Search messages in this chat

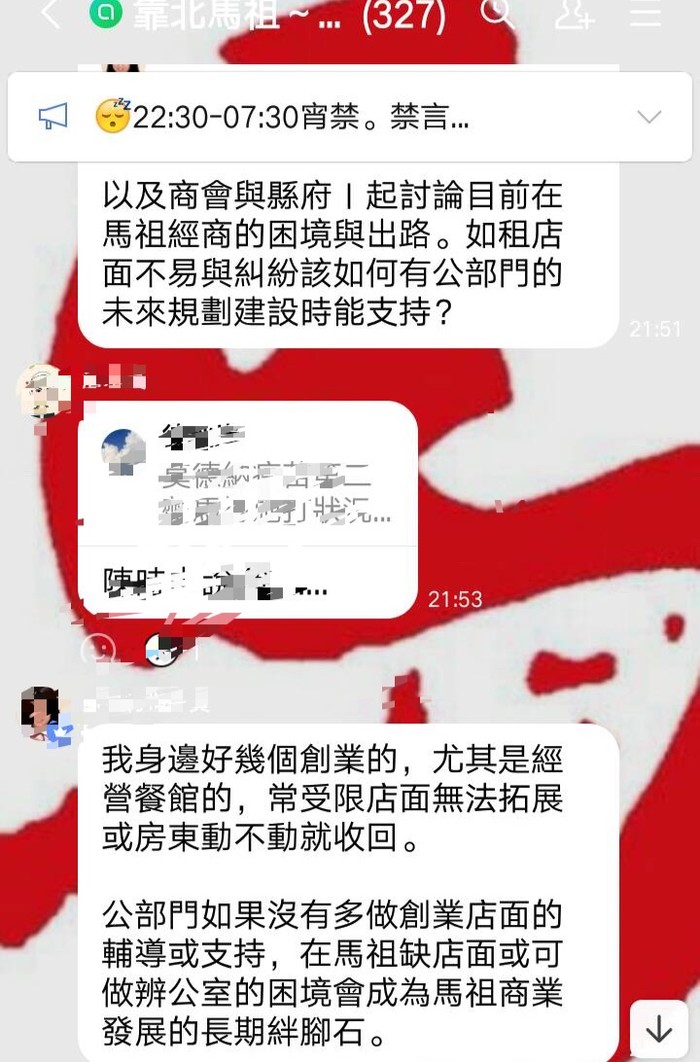496,14
